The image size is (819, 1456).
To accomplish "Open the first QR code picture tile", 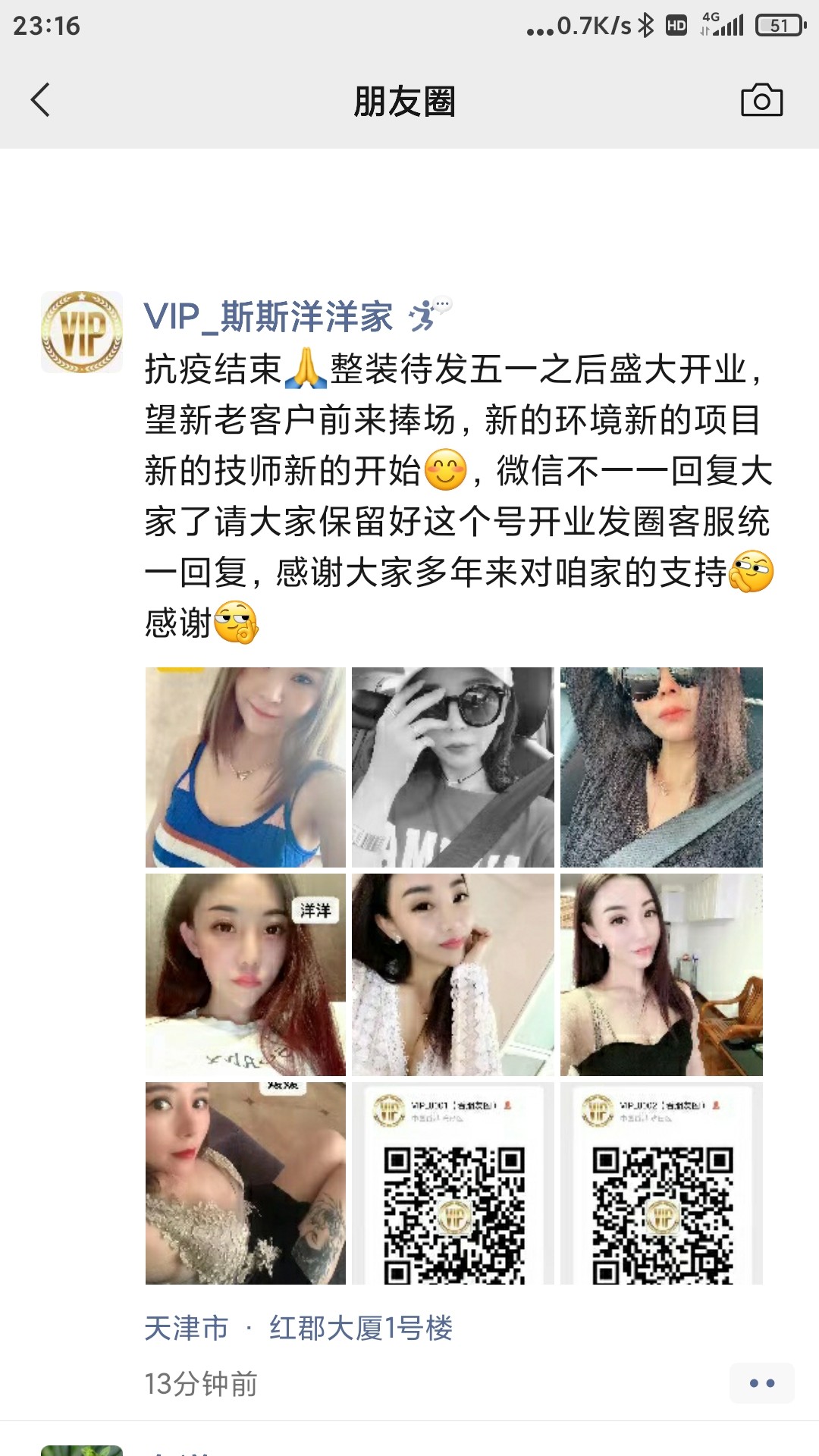I will point(453,1182).
